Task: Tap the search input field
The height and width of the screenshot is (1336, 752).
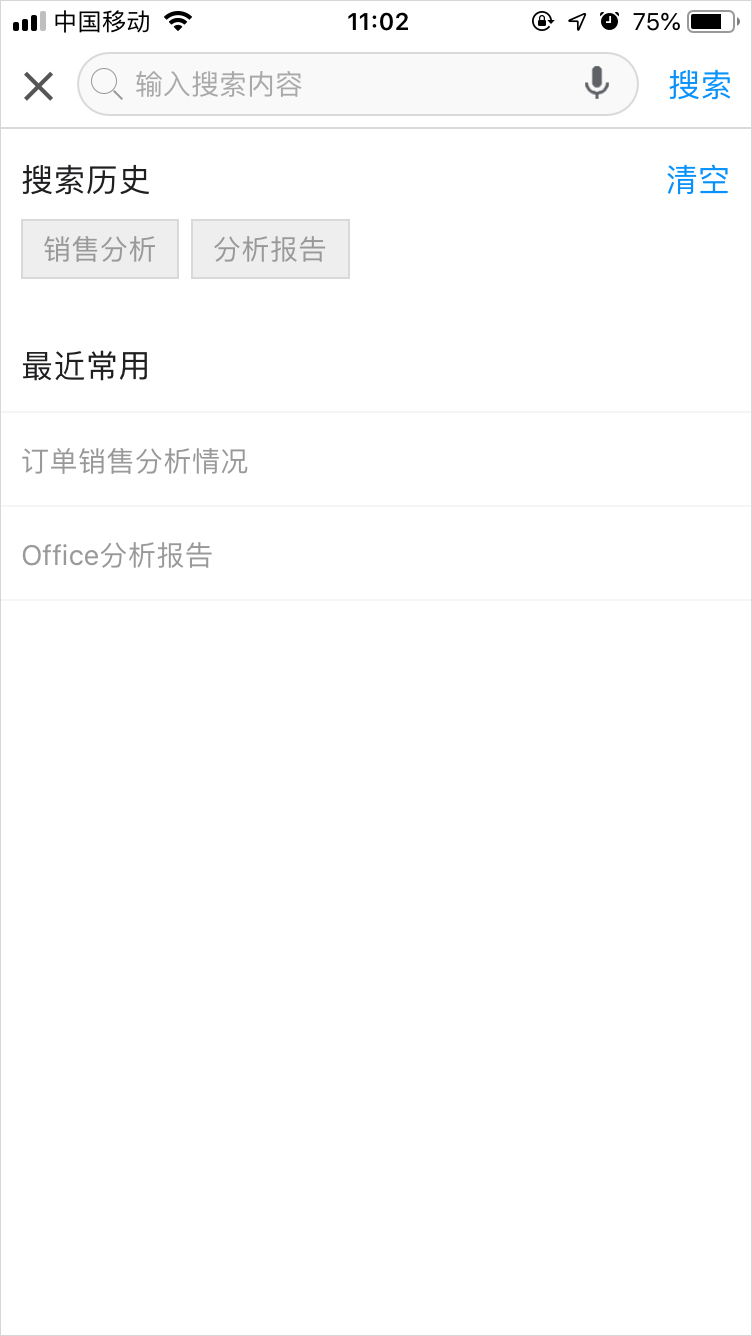Action: point(357,84)
